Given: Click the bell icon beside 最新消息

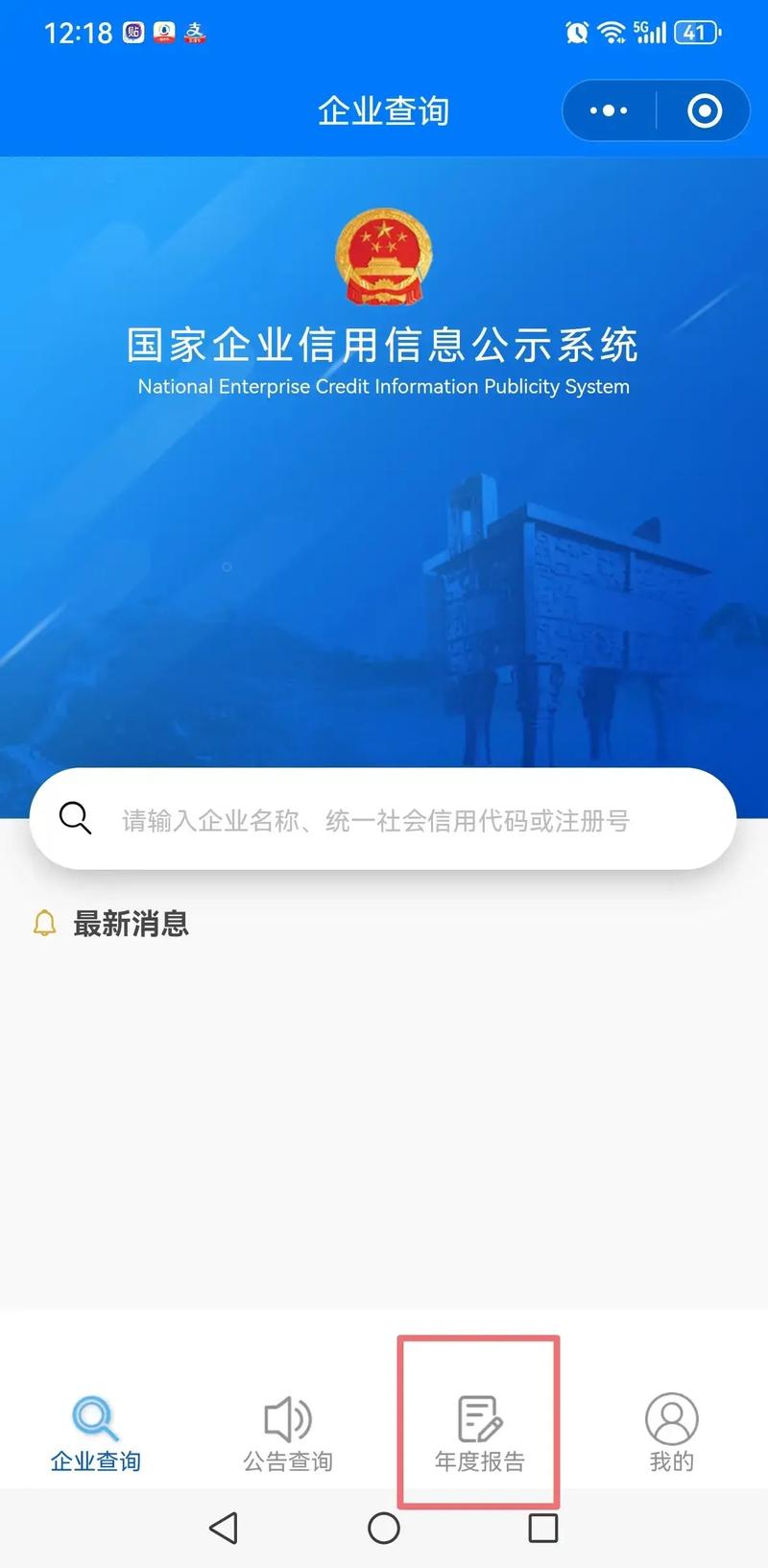Looking at the screenshot, I should tap(44, 923).
